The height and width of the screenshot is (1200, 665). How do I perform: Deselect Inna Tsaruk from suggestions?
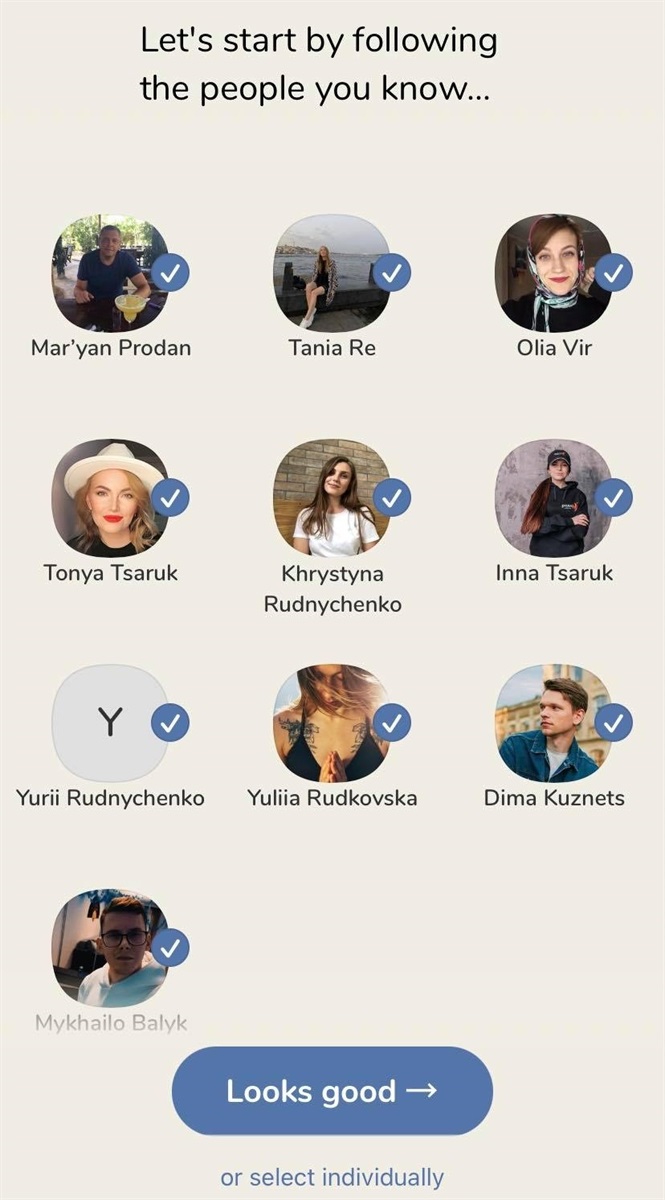click(x=613, y=497)
